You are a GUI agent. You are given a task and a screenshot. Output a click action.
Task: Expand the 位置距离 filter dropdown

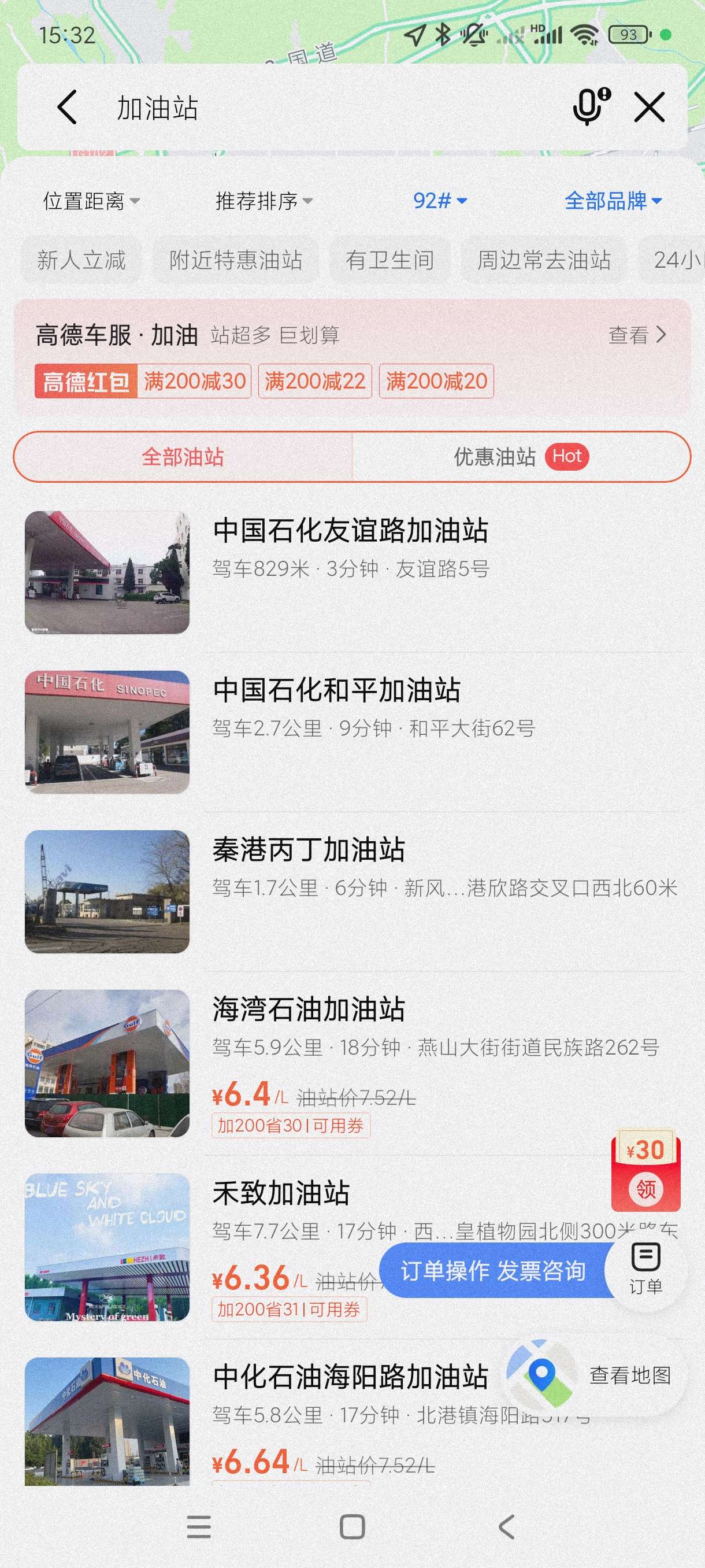(91, 200)
